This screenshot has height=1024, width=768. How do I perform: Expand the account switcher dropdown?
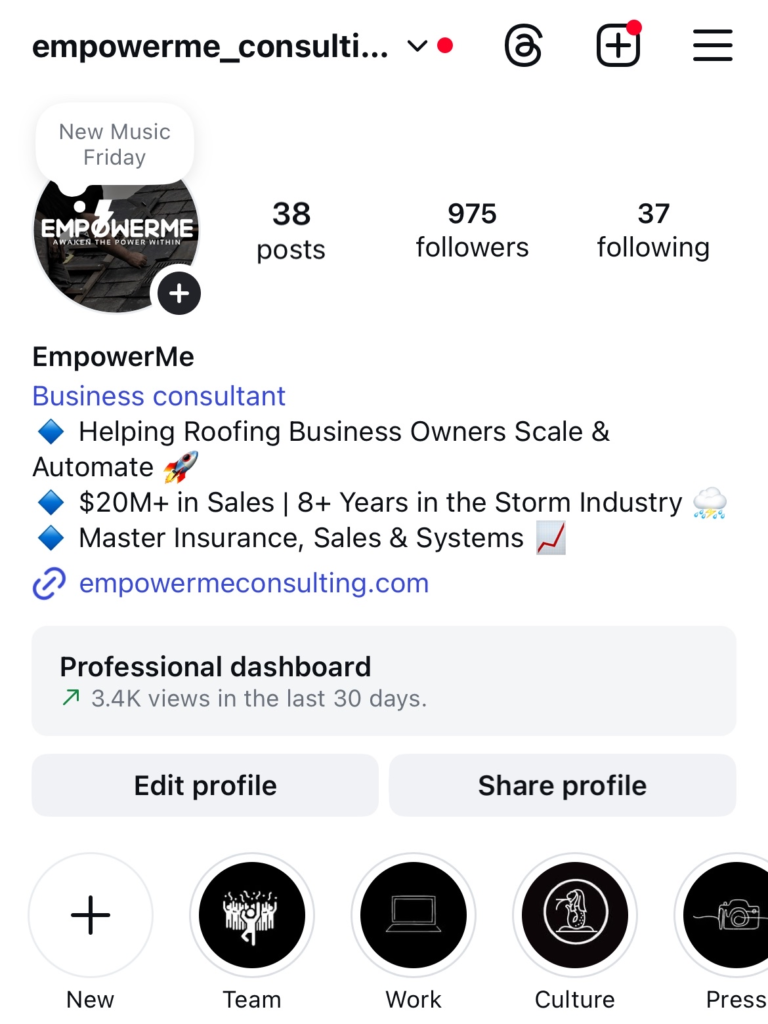point(418,47)
